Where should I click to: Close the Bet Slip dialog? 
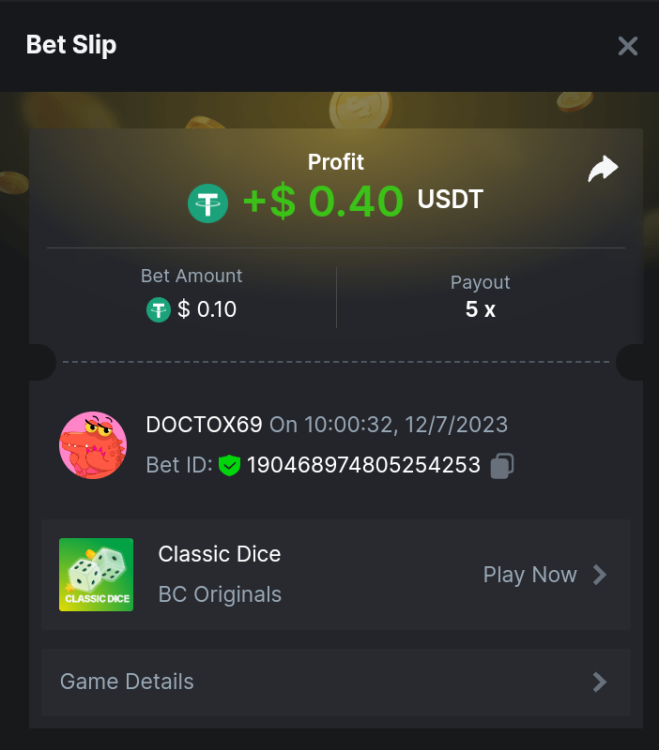[x=627, y=46]
